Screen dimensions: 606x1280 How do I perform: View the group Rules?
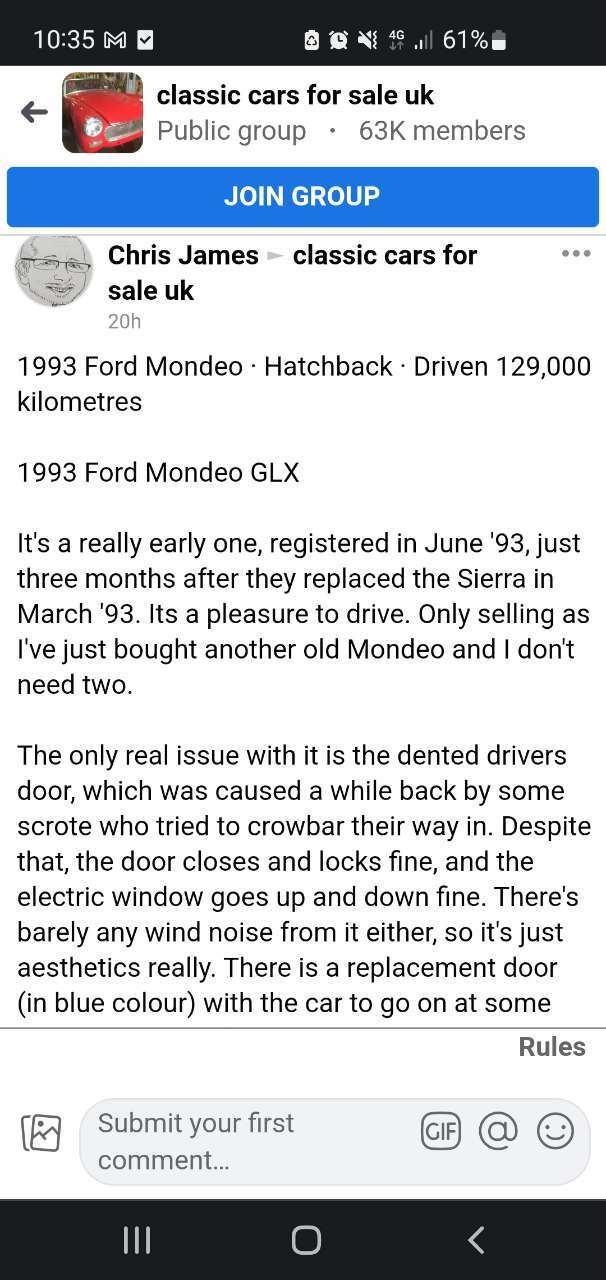click(x=552, y=1047)
